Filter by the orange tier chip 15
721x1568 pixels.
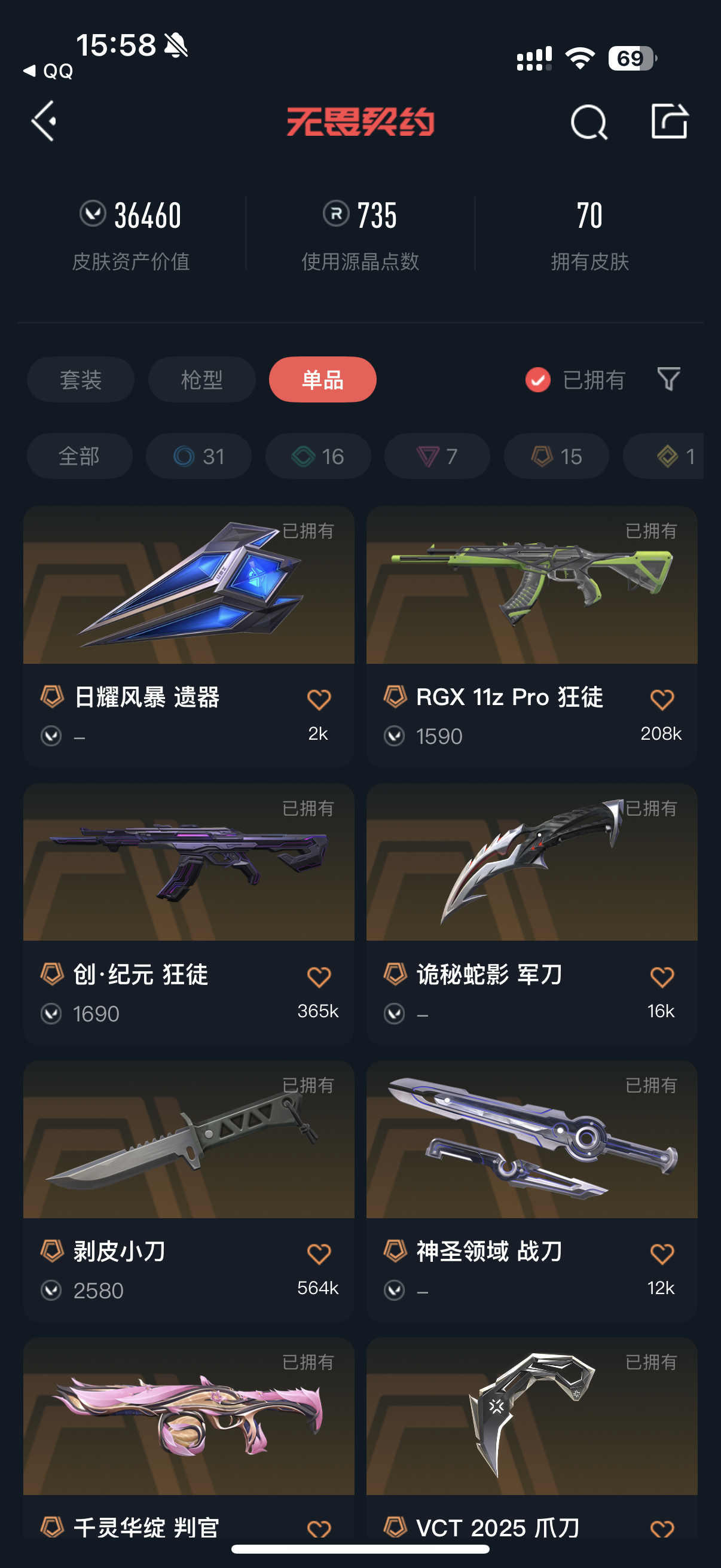[x=556, y=456]
